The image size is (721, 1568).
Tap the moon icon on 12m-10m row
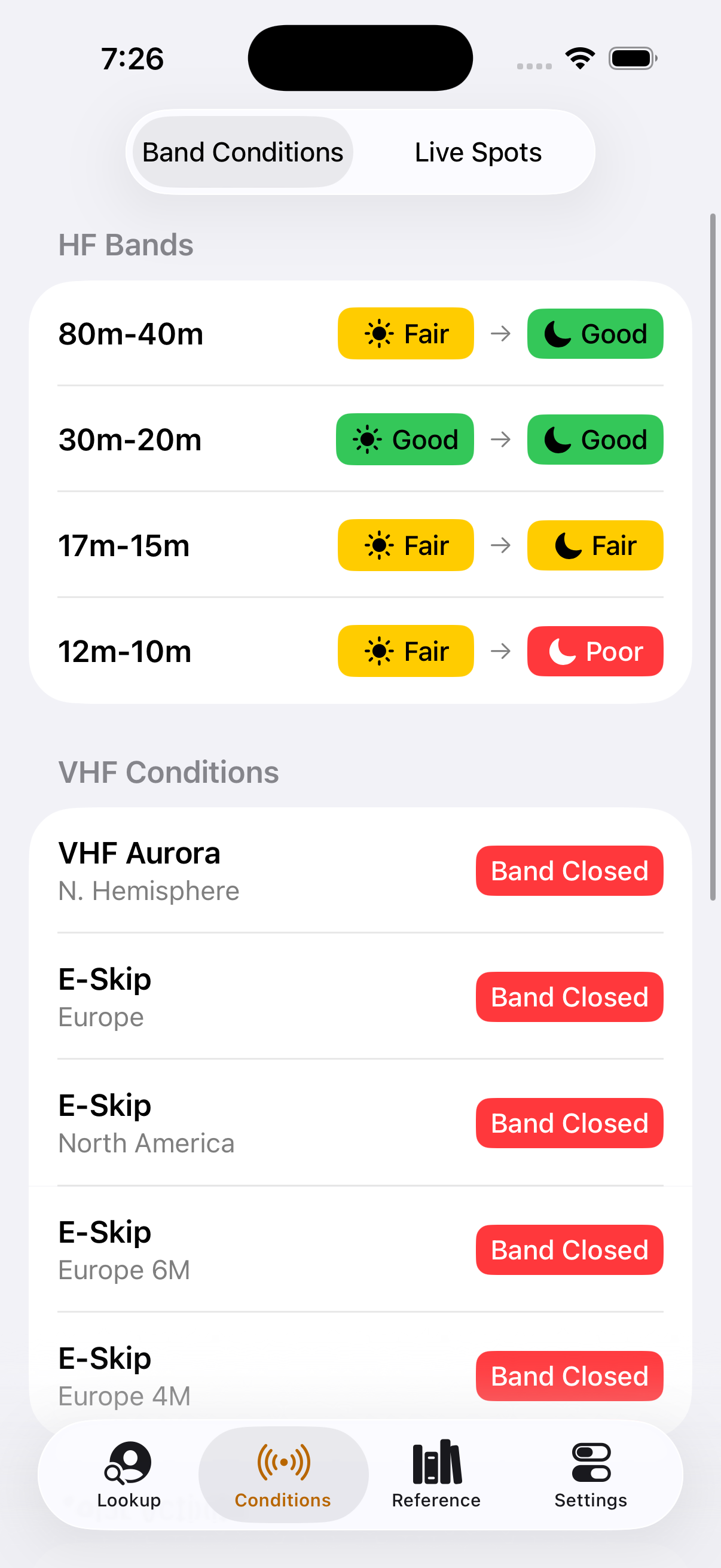[x=561, y=651]
